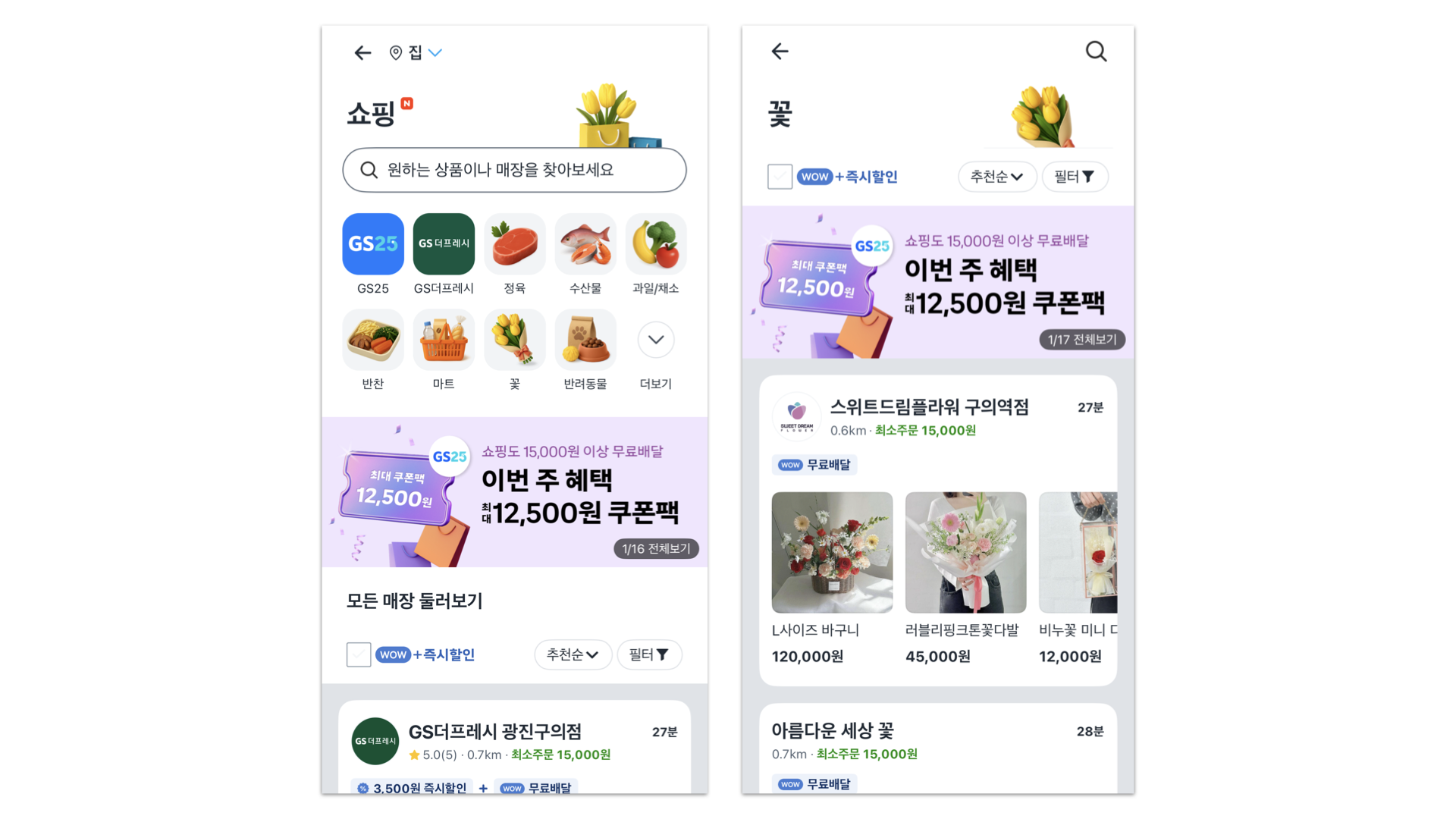The image size is (1456, 819).
Task: View all banners via 1/16 전체보기
Action: pos(656,548)
